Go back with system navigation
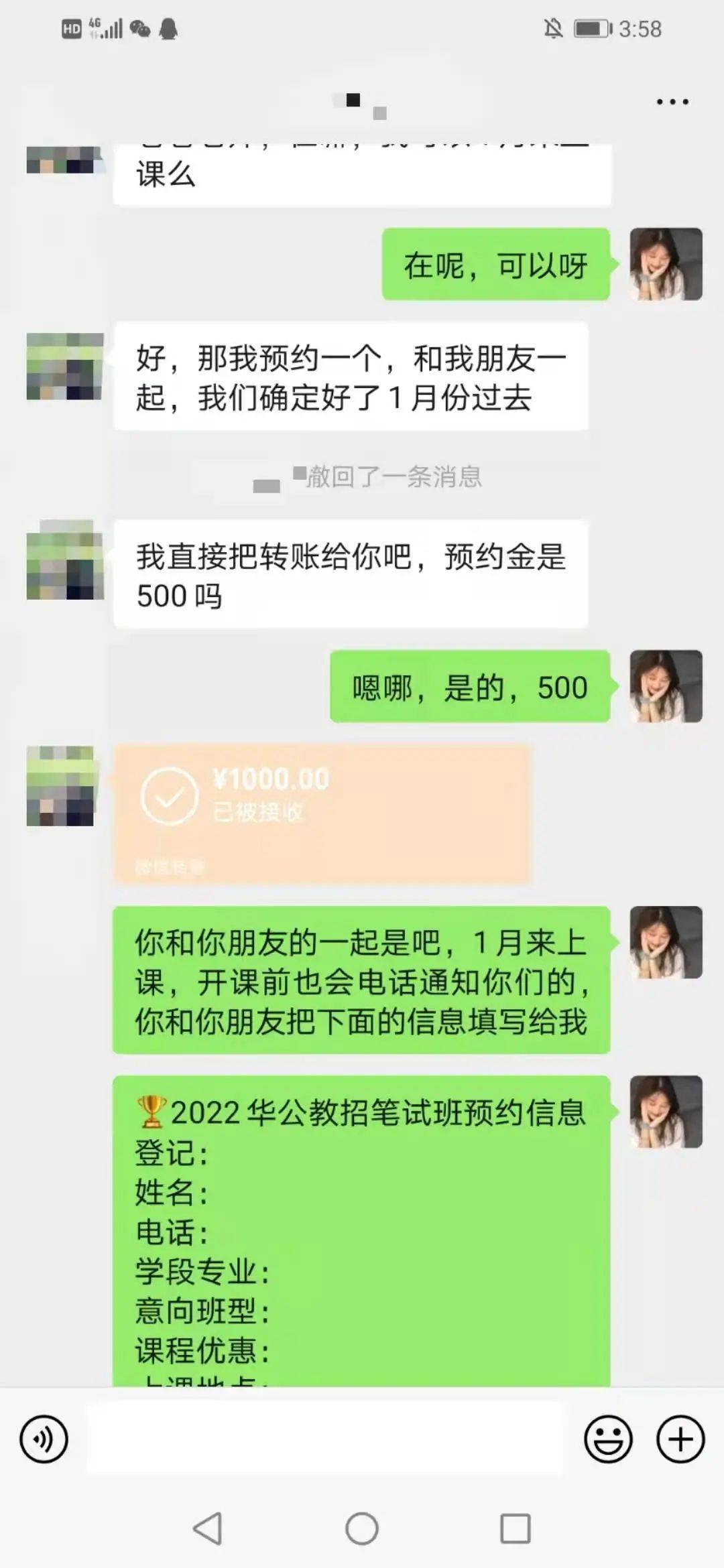This screenshot has height=1568, width=724. coord(207,1528)
